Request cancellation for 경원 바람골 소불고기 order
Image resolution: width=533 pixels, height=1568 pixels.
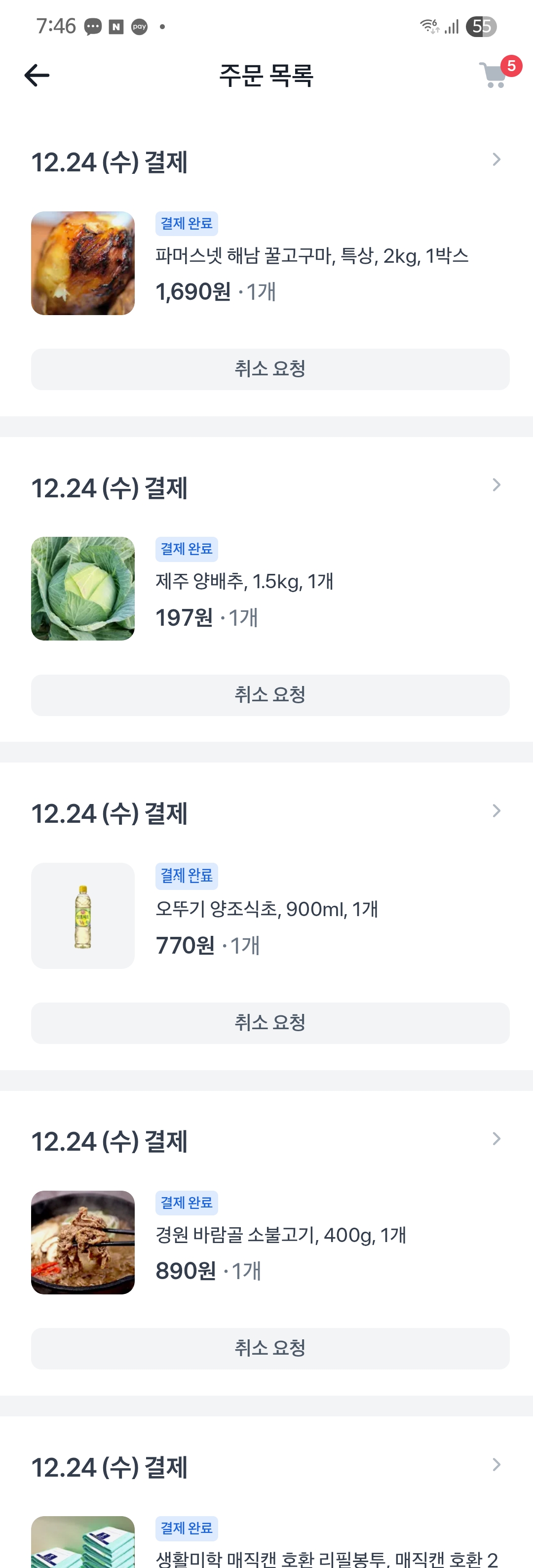270,1348
